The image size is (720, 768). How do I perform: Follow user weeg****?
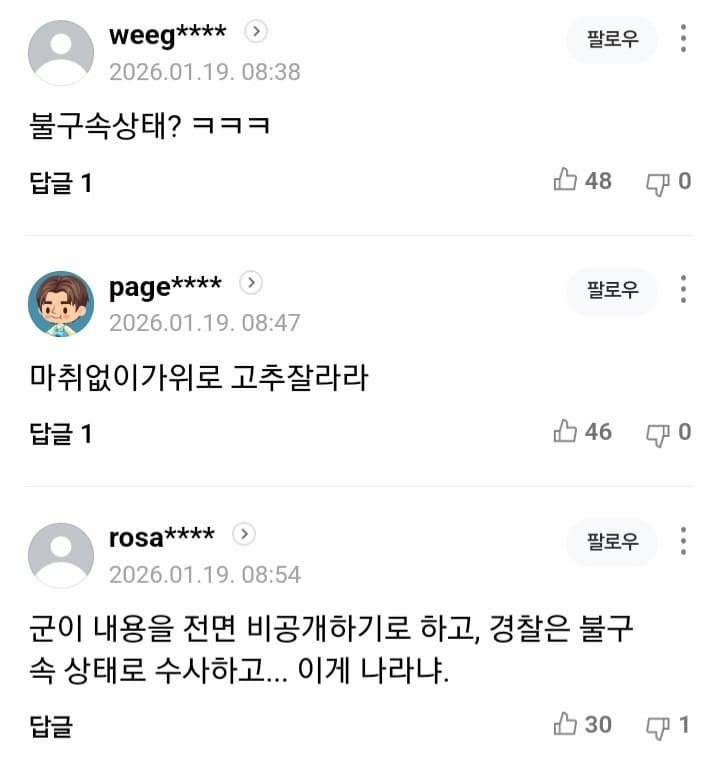pos(612,41)
